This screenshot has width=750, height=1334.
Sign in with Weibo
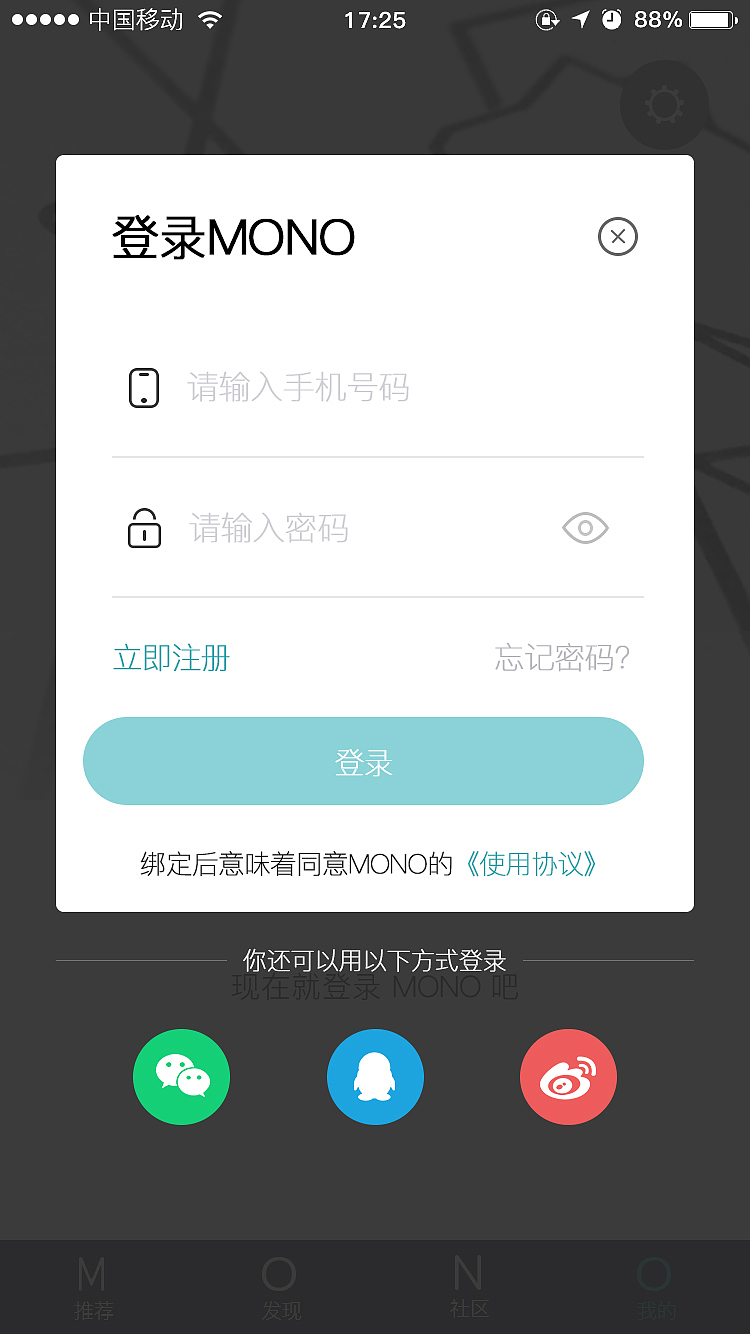pyautogui.click(x=568, y=1077)
